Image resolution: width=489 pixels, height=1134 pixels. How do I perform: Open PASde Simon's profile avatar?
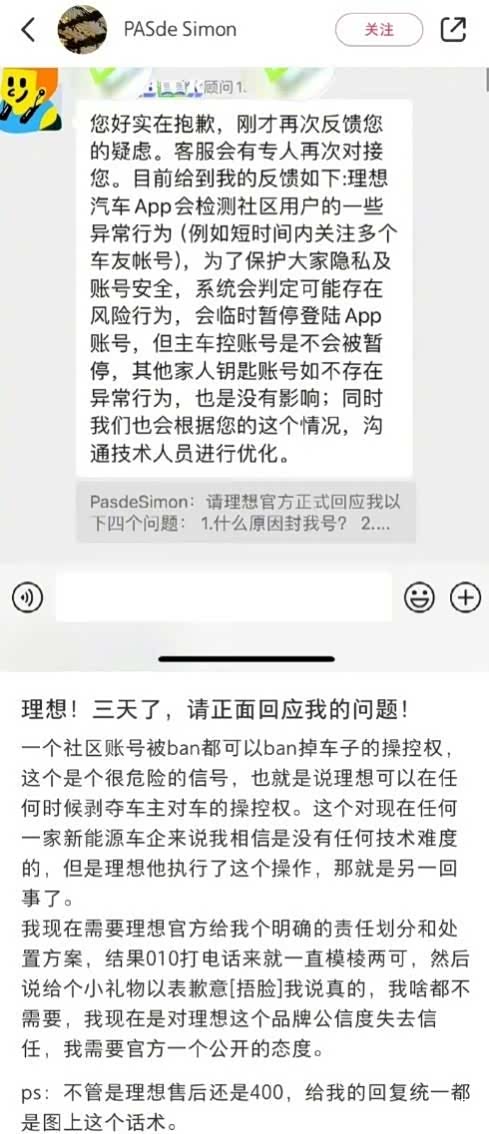point(82,30)
